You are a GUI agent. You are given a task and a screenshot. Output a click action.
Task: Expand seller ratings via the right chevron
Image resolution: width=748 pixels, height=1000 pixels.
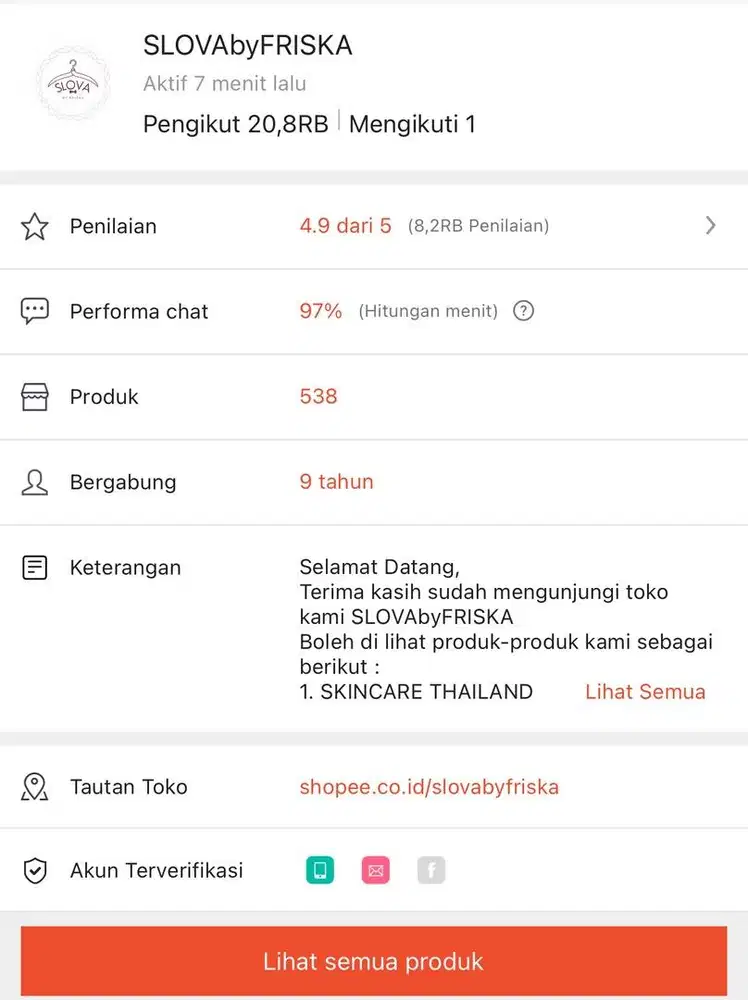[x=711, y=226]
